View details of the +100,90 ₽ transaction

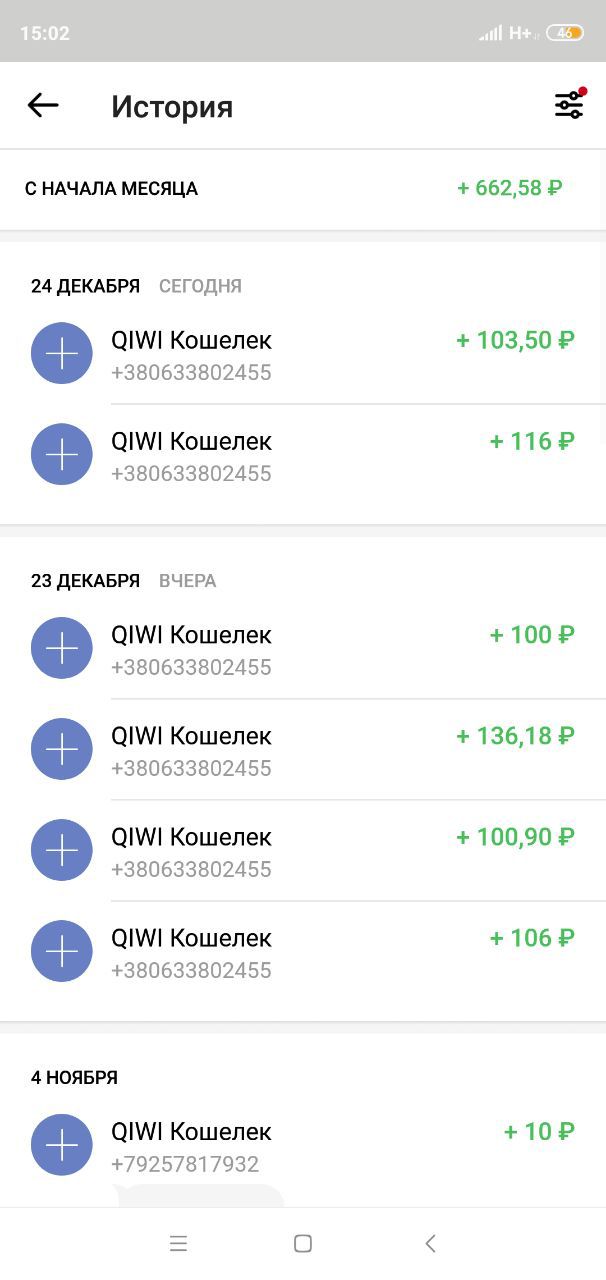tap(303, 851)
